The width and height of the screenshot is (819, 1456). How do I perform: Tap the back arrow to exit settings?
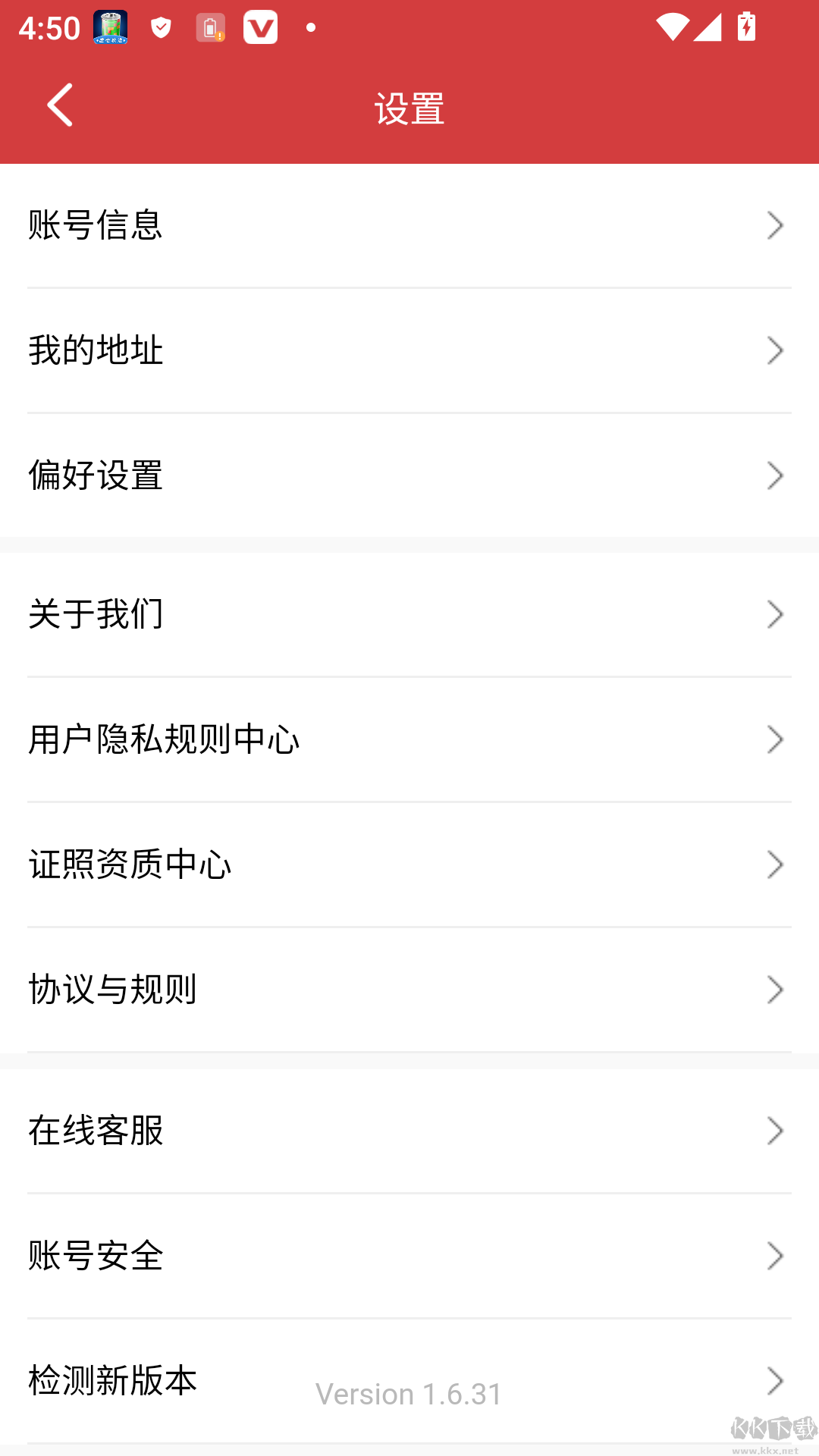60,106
